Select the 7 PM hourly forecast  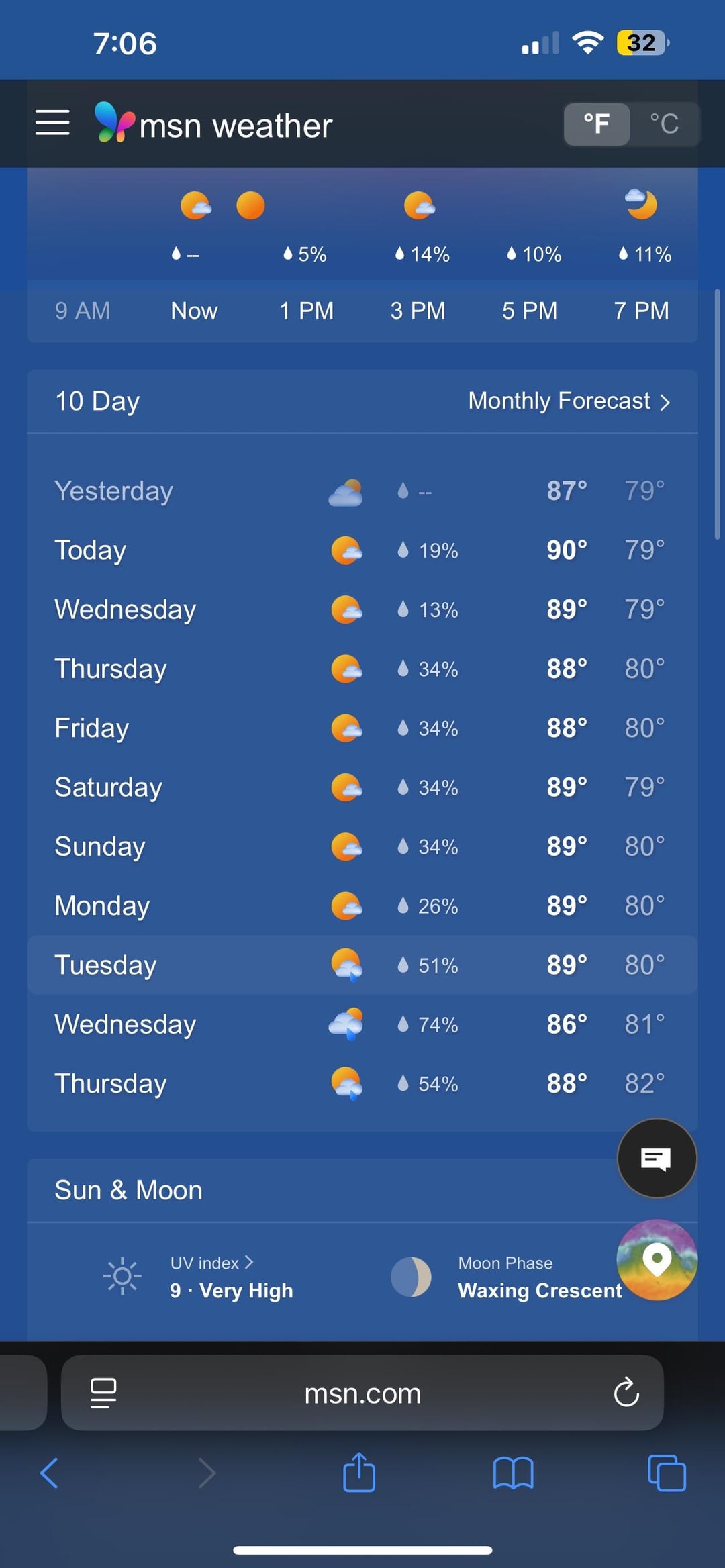coord(641,311)
